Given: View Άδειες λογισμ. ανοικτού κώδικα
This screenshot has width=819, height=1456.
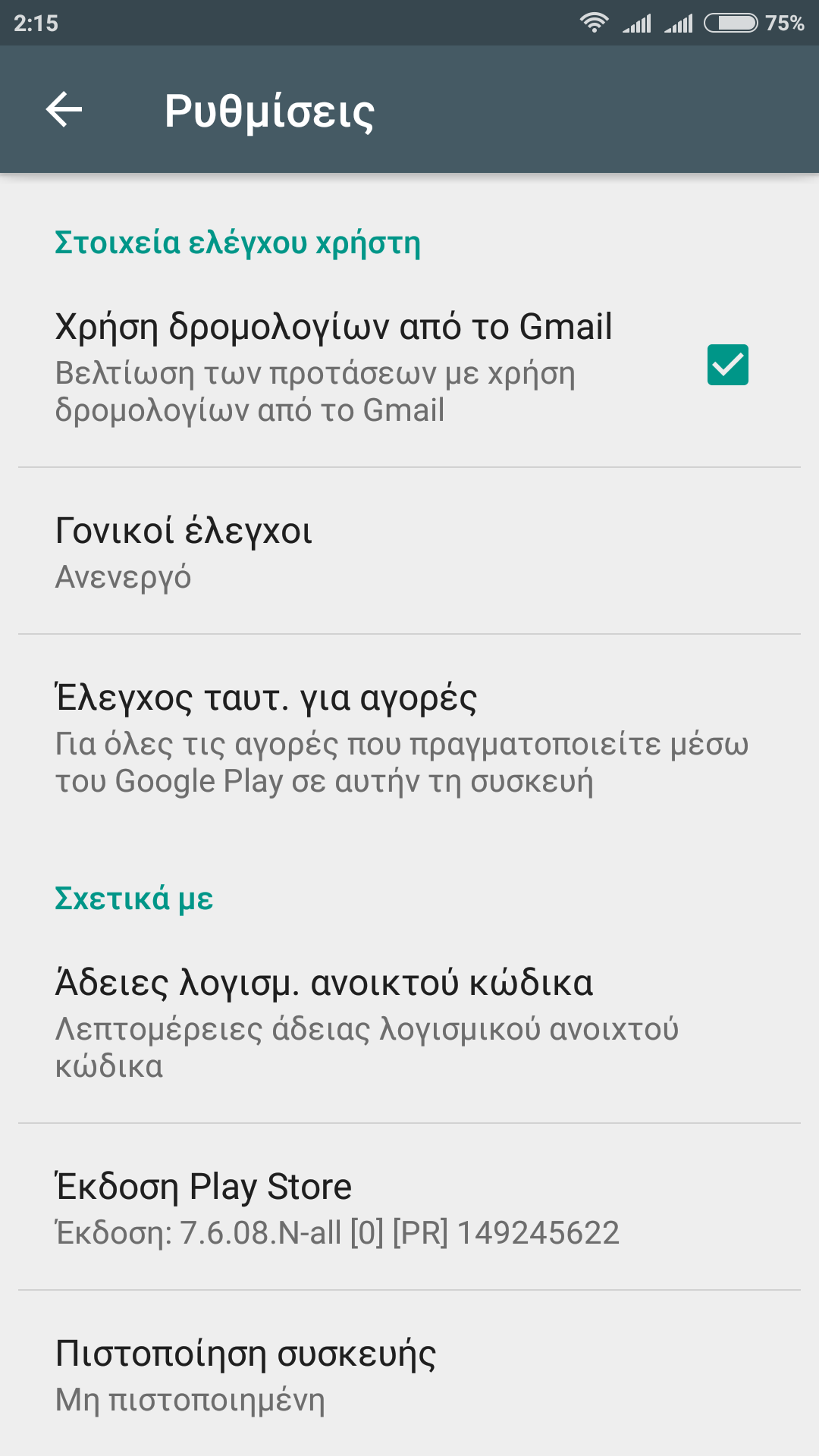Looking at the screenshot, I should pyautogui.click(x=409, y=1021).
